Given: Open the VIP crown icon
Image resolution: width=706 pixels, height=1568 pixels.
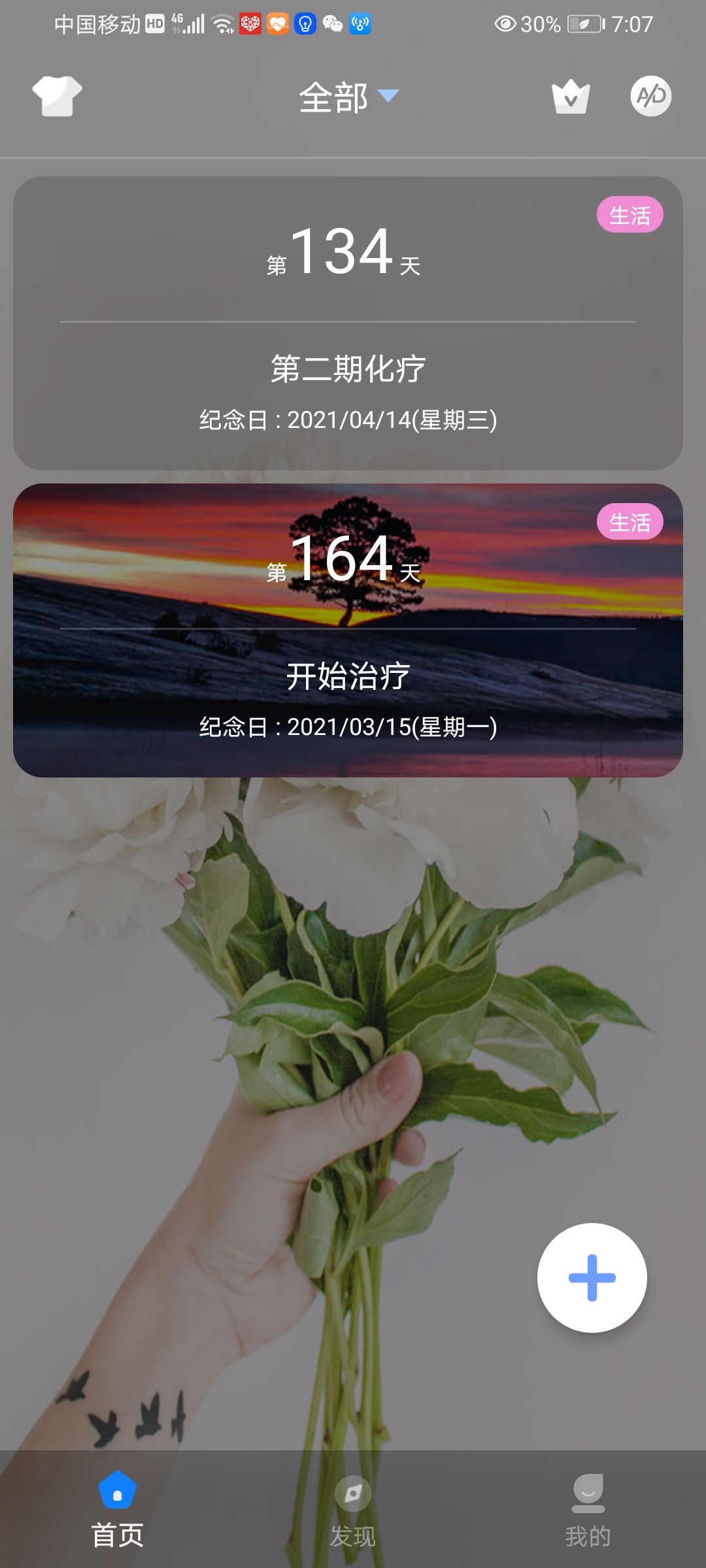Looking at the screenshot, I should (571, 97).
